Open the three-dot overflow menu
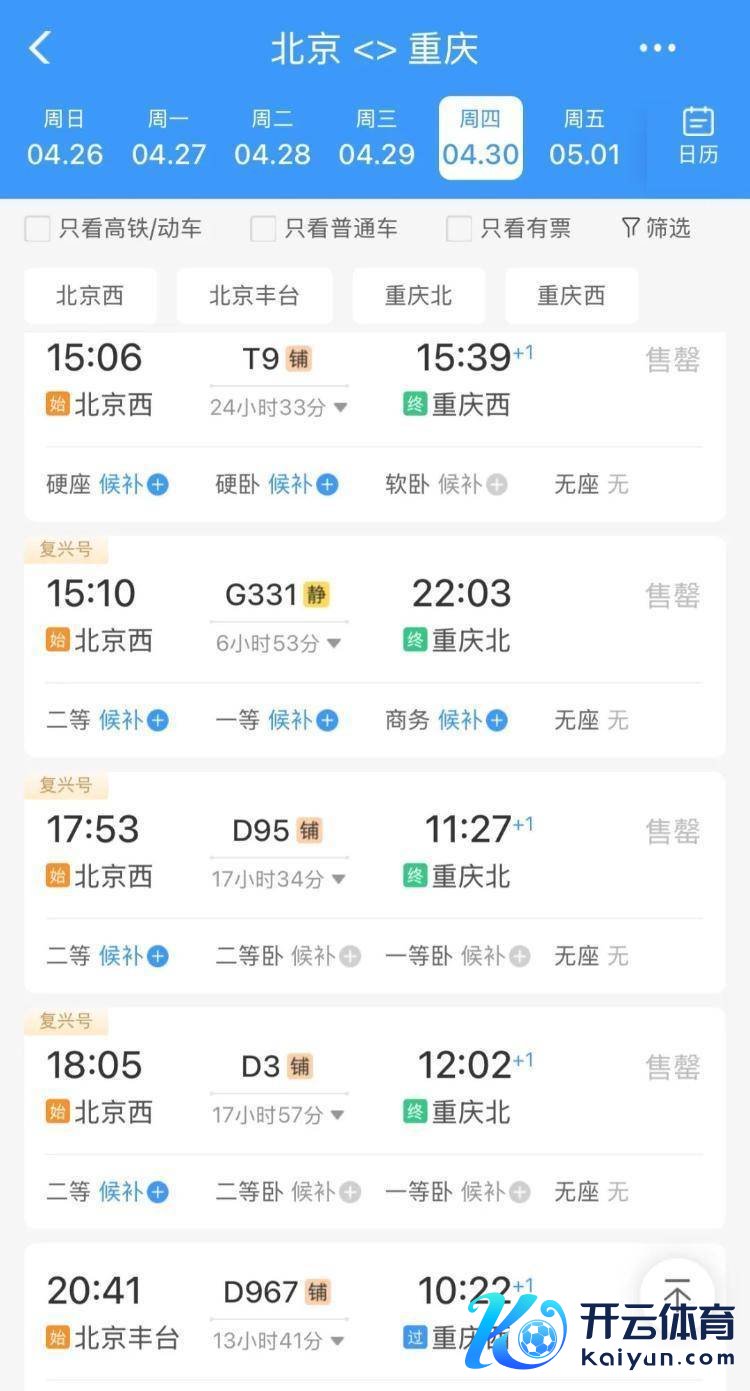The width and height of the screenshot is (750, 1391). (x=657, y=48)
